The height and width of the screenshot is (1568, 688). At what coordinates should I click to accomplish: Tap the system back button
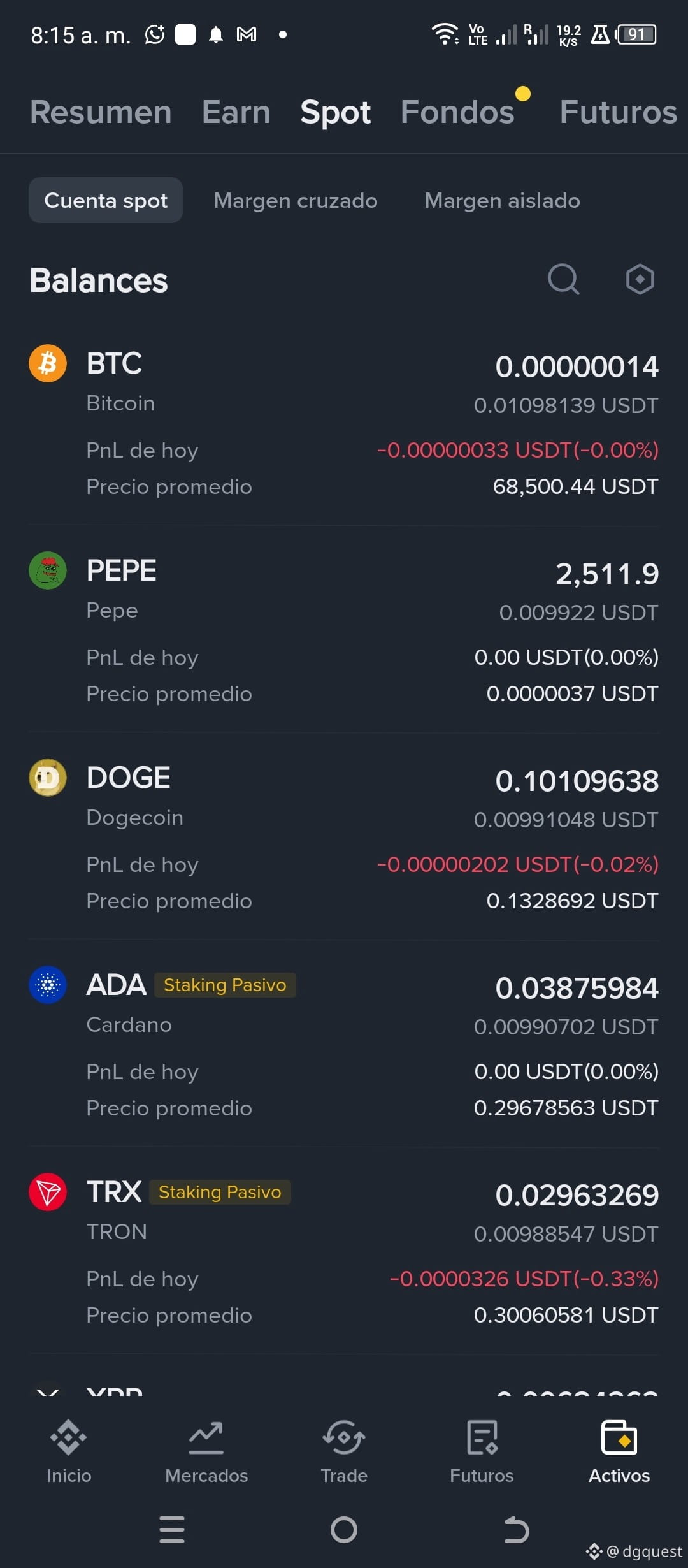point(516,1530)
